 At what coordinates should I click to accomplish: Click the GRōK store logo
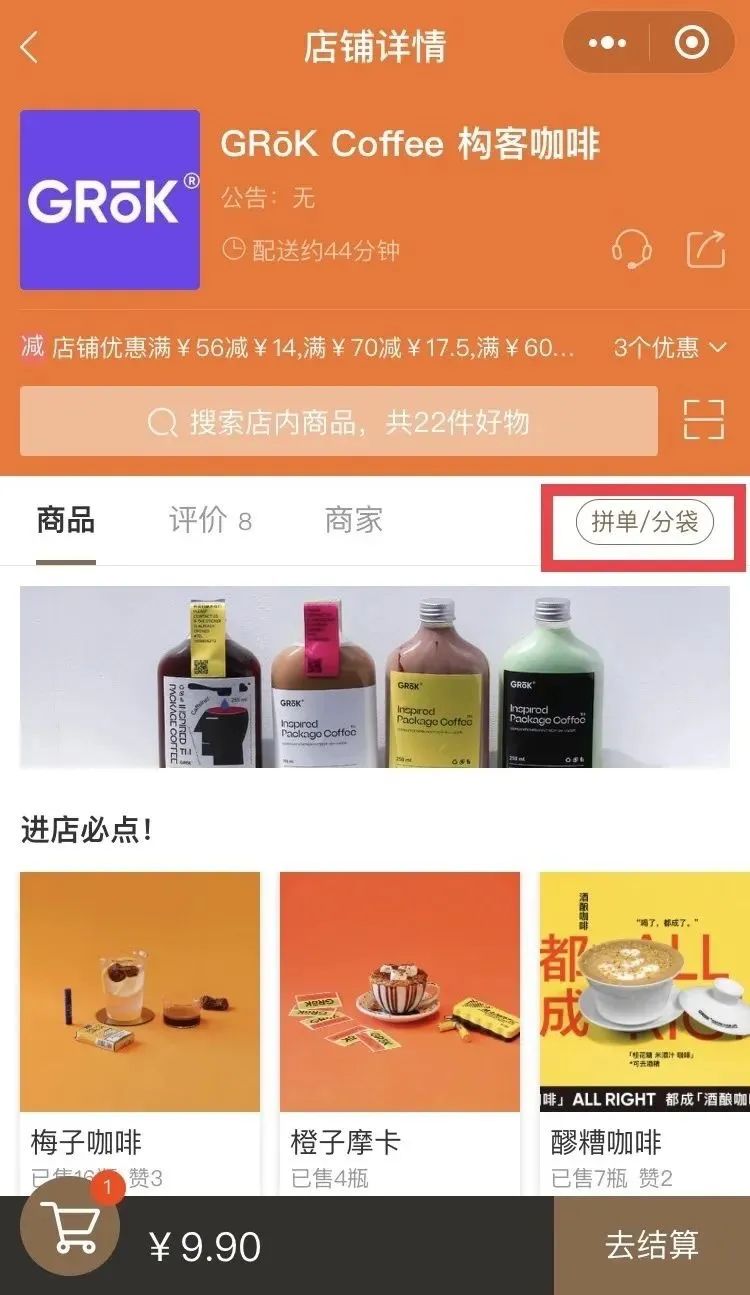(x=109, y=199)
